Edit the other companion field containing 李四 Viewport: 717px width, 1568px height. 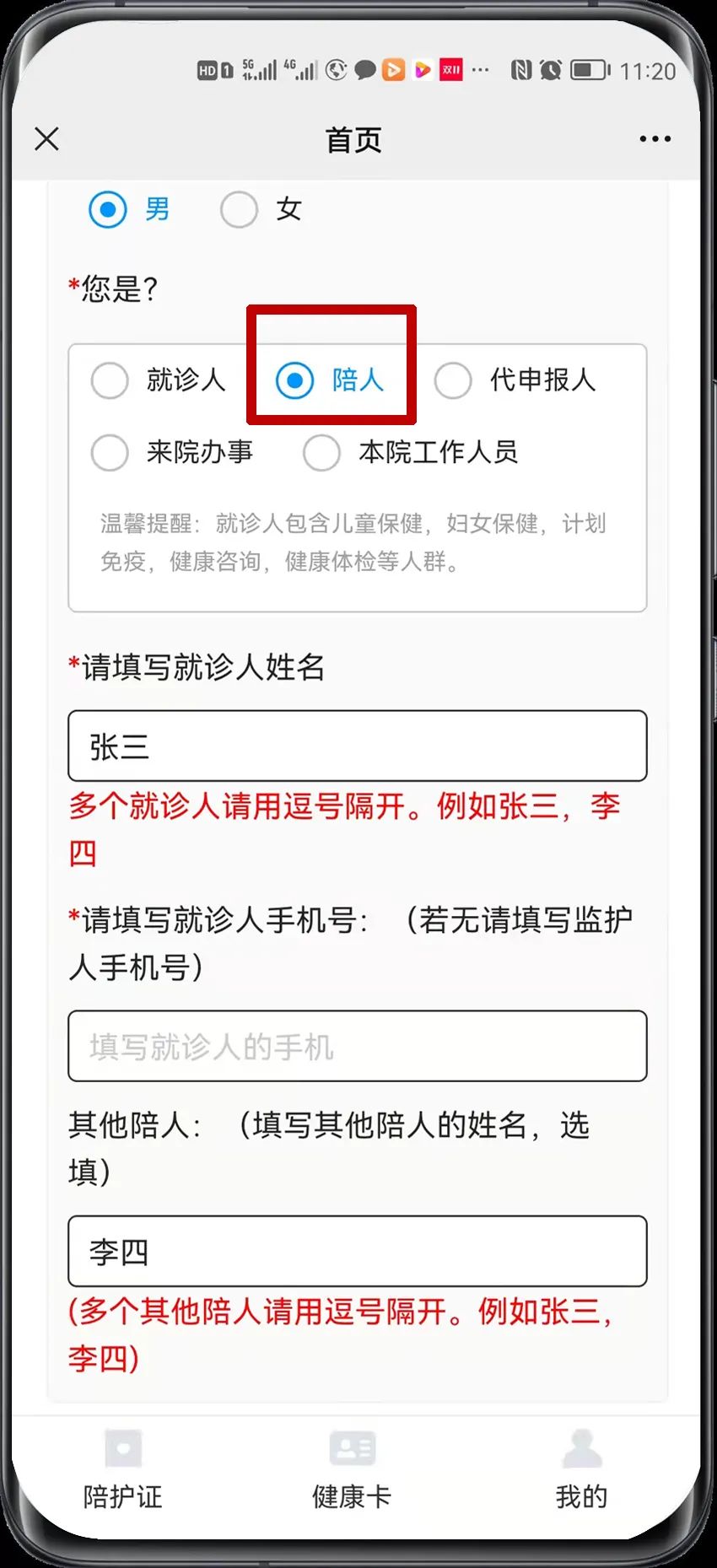pyautogui.click(x=358, y=1251)
